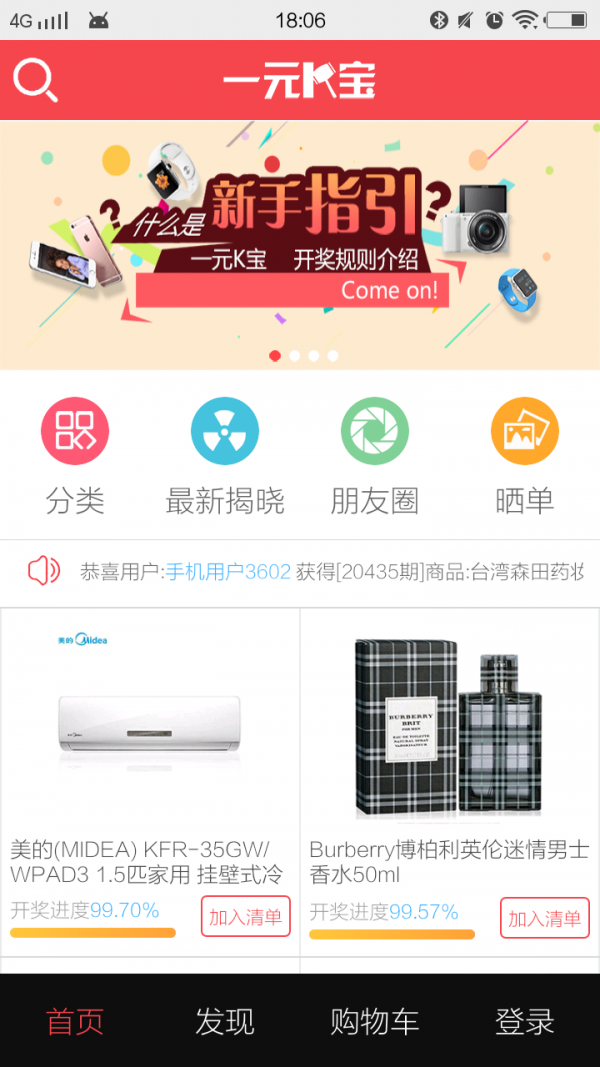
Task: Open the winner announcement for 手机用户3602
Action: pyautogui.click(x=227, y=572)
